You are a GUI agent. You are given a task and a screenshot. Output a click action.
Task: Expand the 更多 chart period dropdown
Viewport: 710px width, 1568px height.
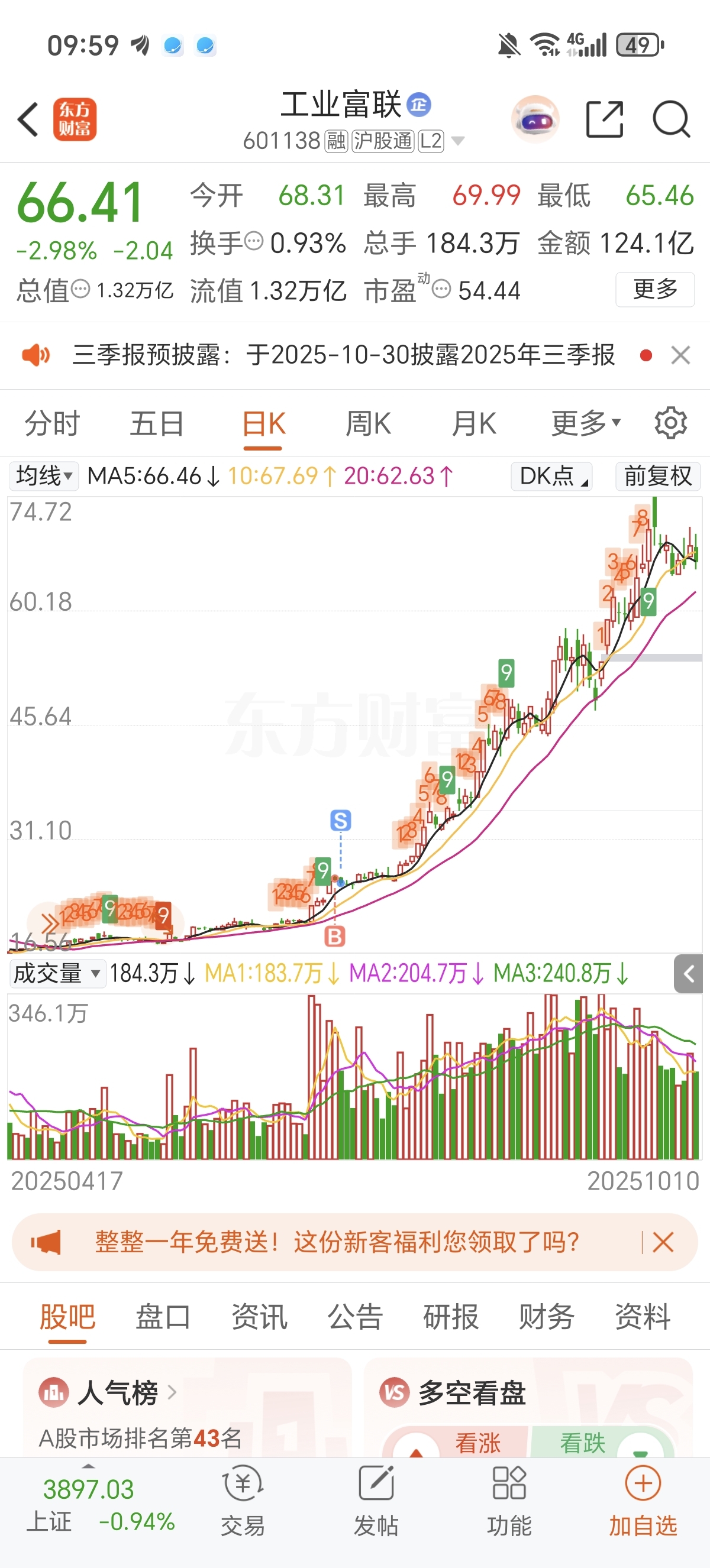585,423
